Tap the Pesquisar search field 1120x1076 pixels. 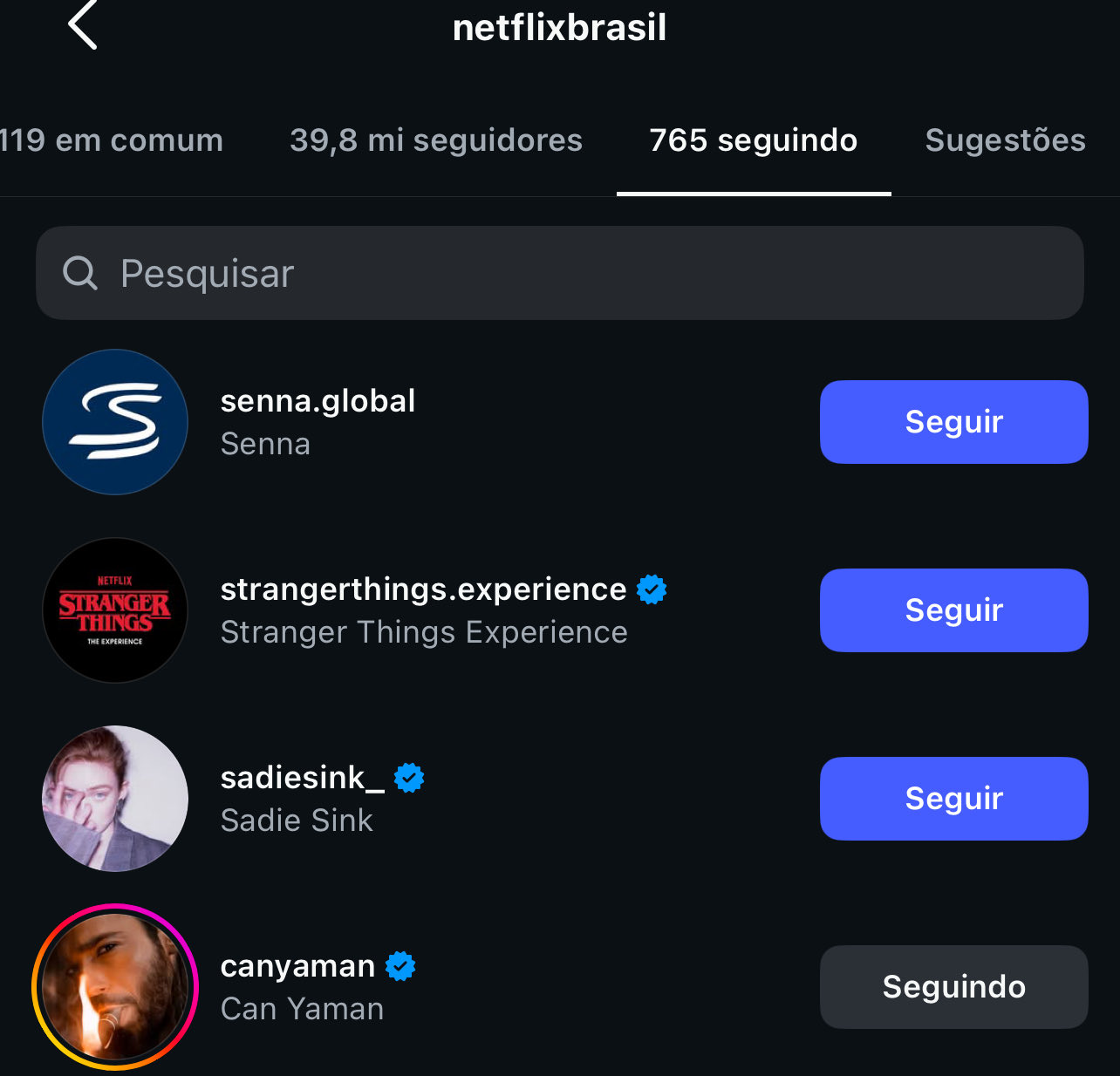(558, 273)
